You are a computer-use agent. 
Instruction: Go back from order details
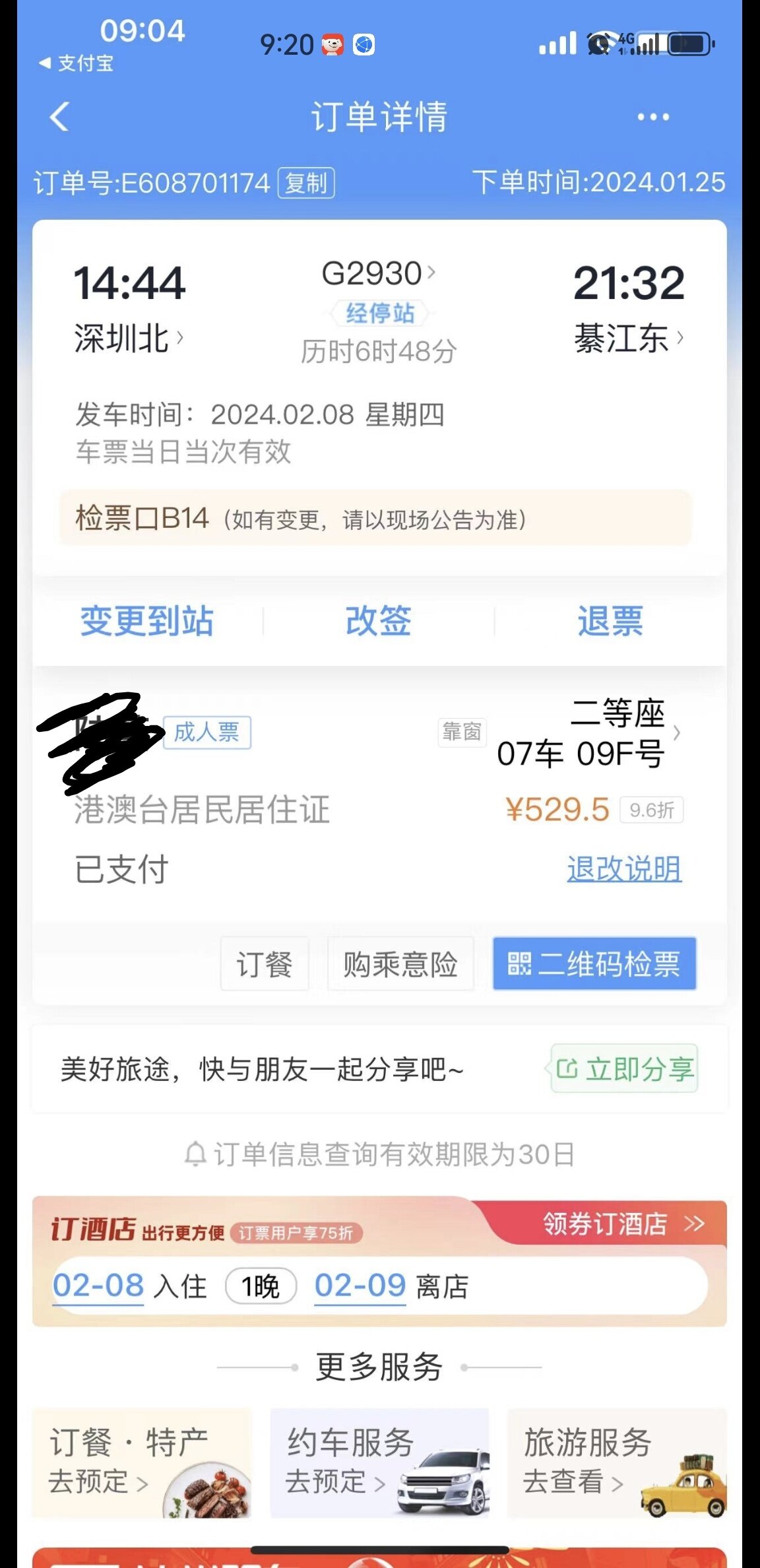point(59,117)
